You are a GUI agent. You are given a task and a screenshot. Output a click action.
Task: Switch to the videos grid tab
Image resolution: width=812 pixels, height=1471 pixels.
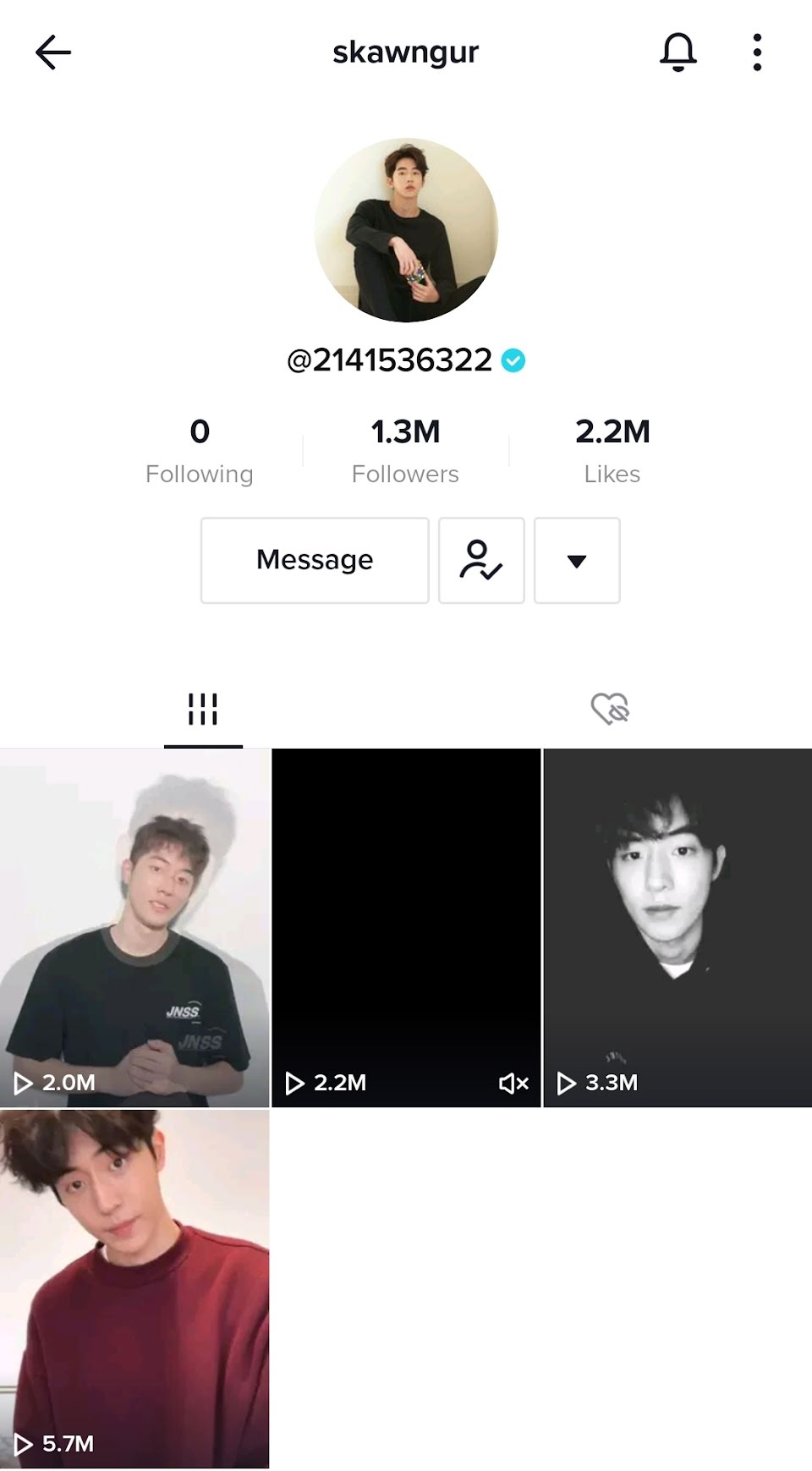203,709
